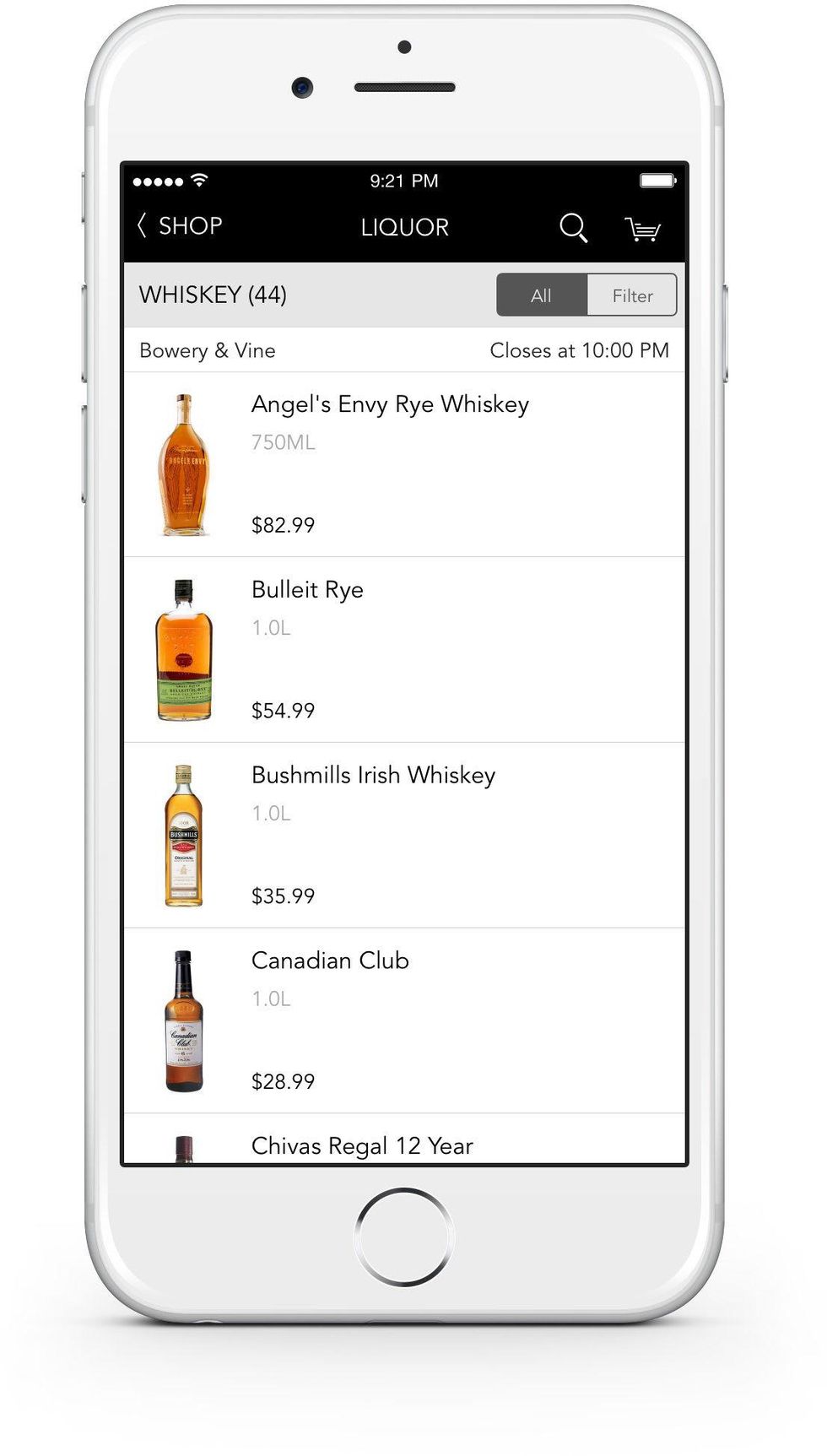Viewport: 827px width, 1456px height.
Task: Tap the battery status indicator
Action: pos(657,180)
